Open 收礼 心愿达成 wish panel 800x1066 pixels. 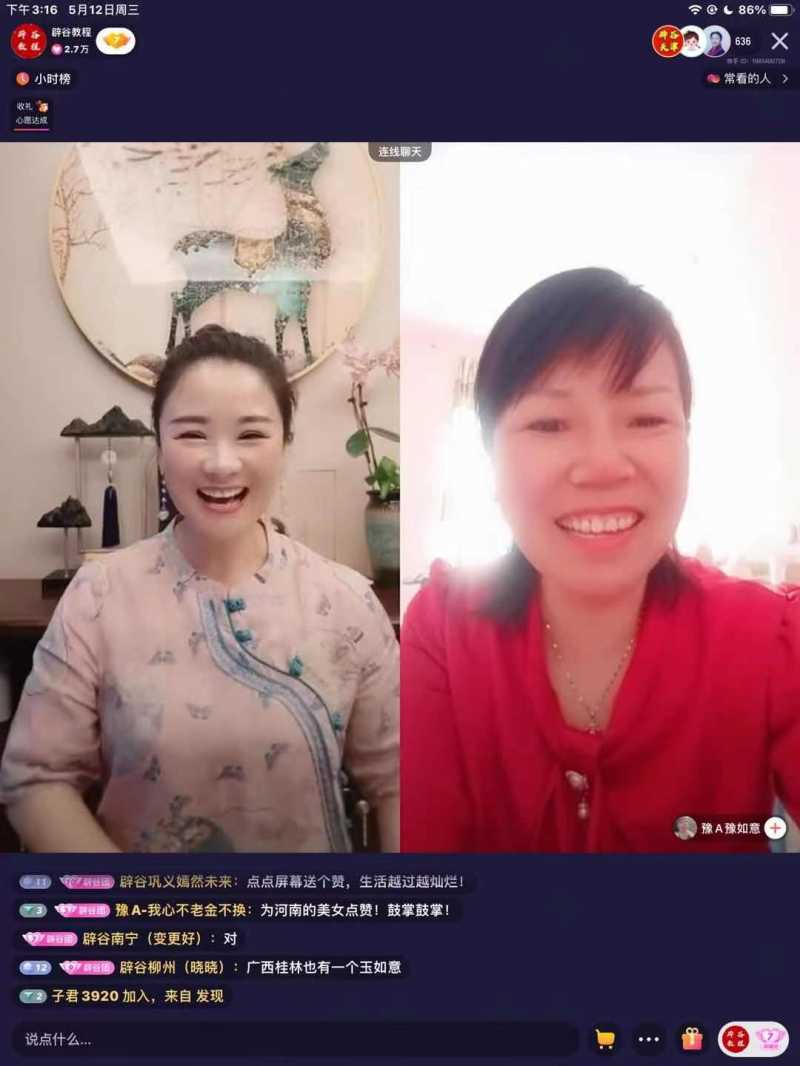(x=31, y=113)
